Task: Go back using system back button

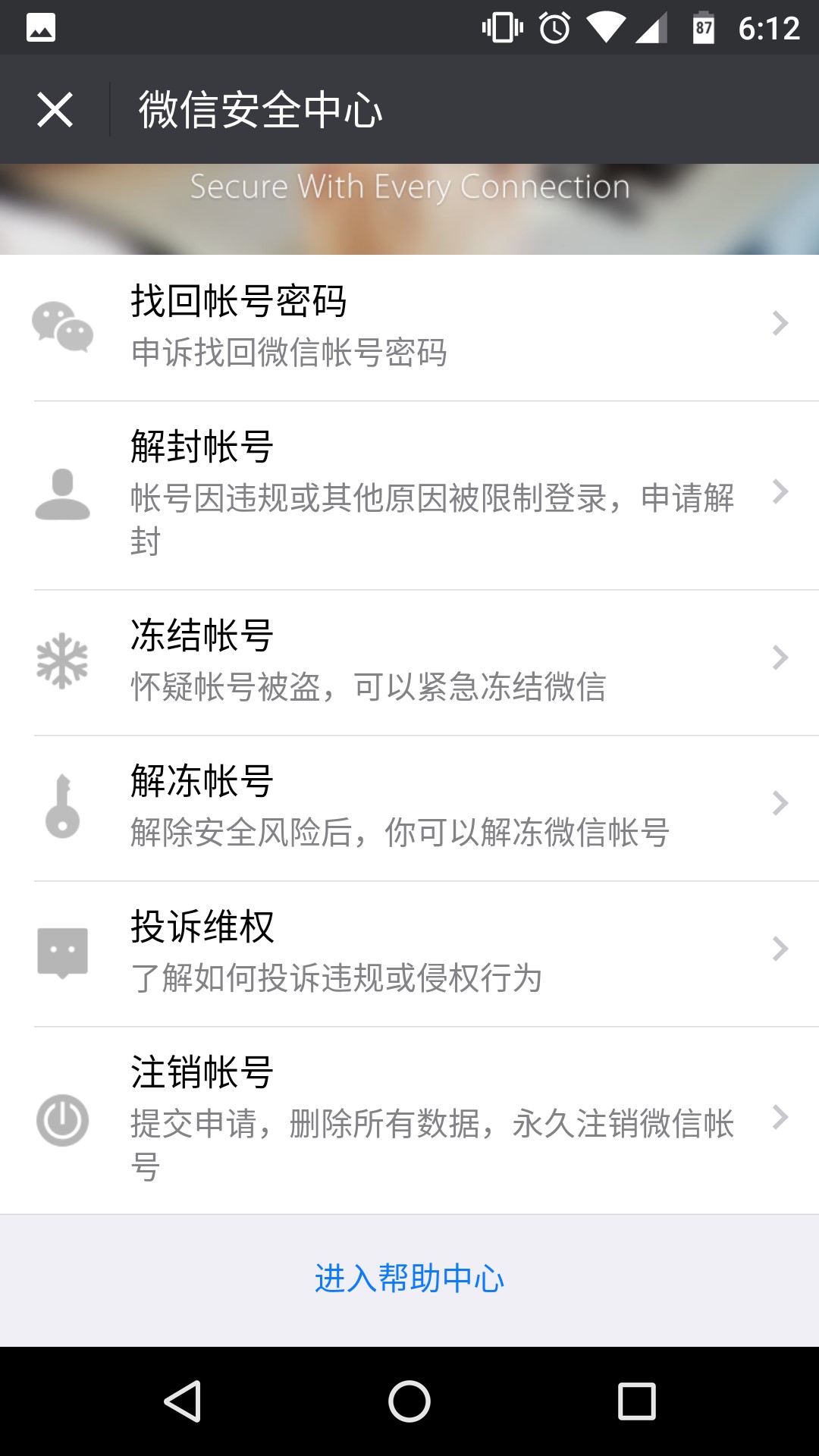Action: [x=182, y=1401]
